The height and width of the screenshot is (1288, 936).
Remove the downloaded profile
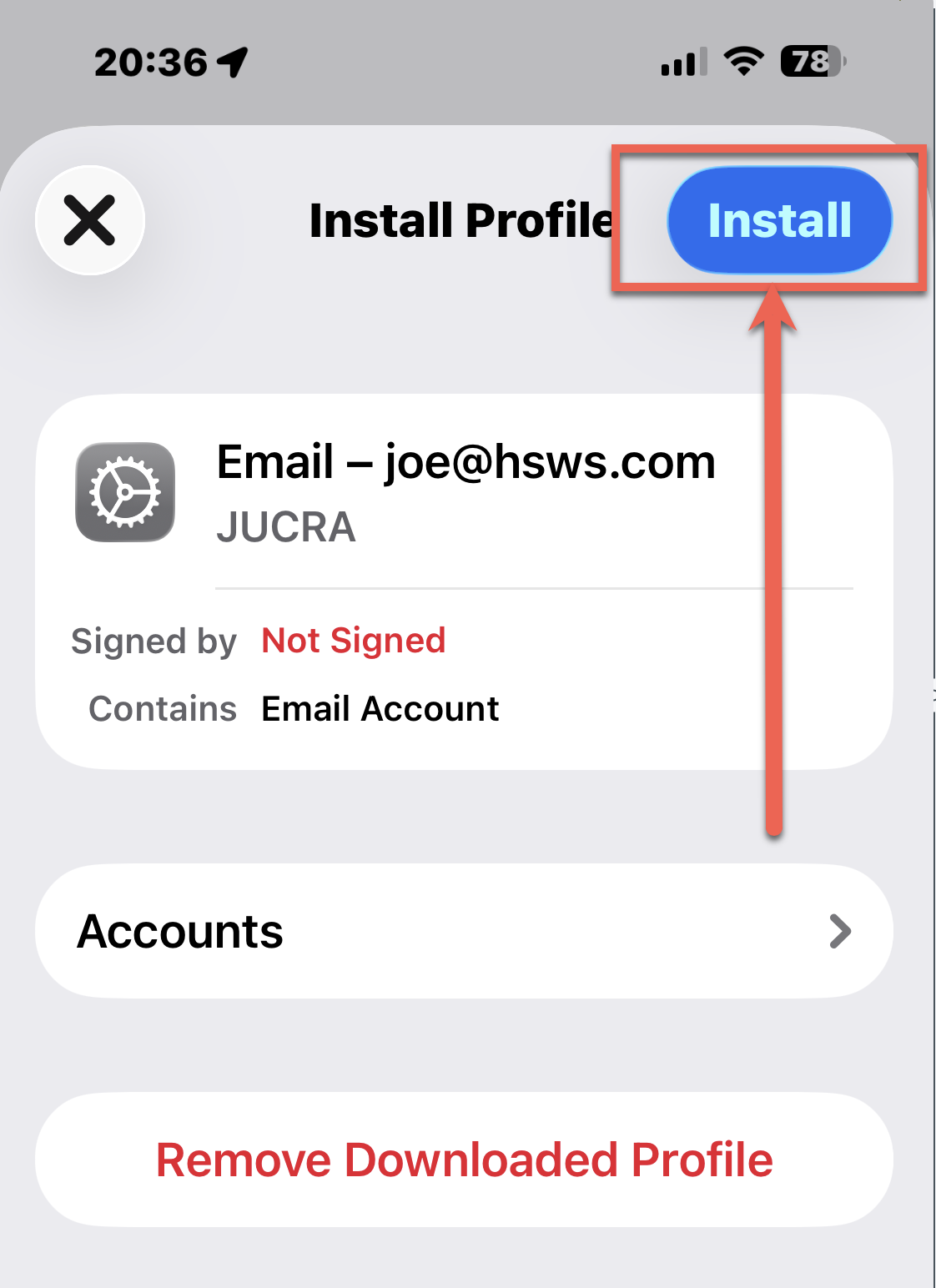click(x=464, y=1160)
